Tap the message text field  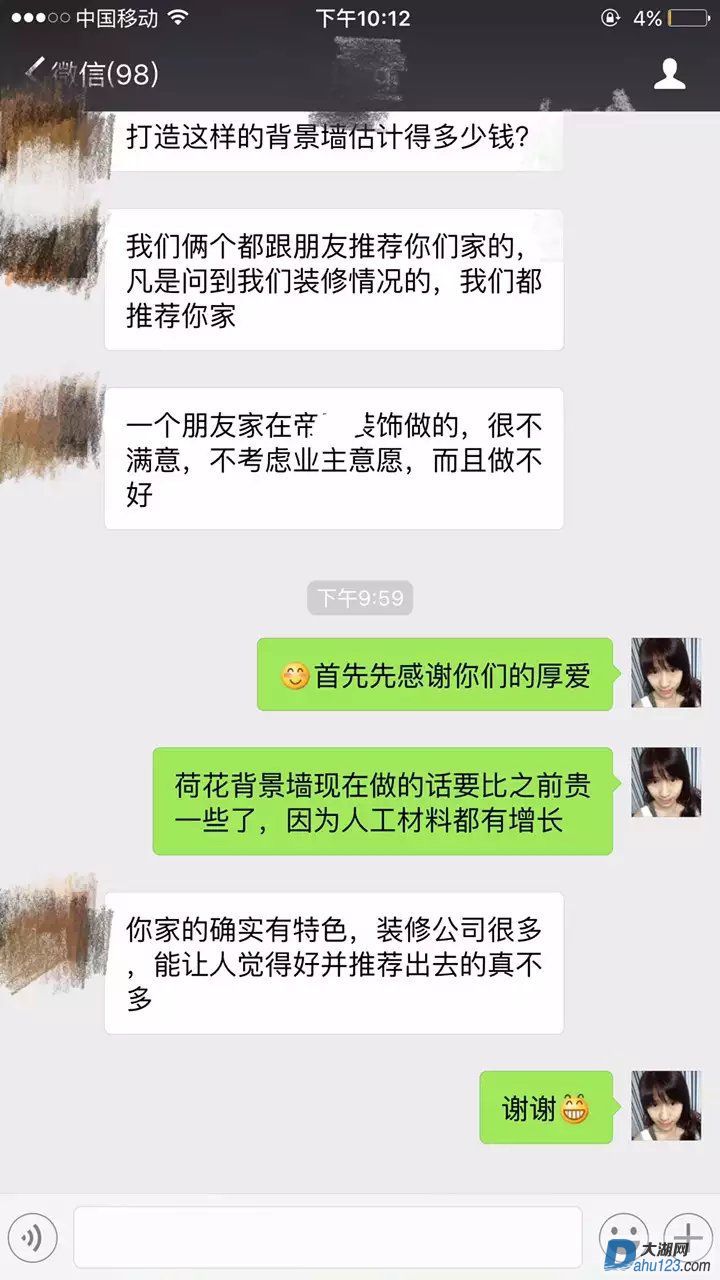tap(327, 1238)
